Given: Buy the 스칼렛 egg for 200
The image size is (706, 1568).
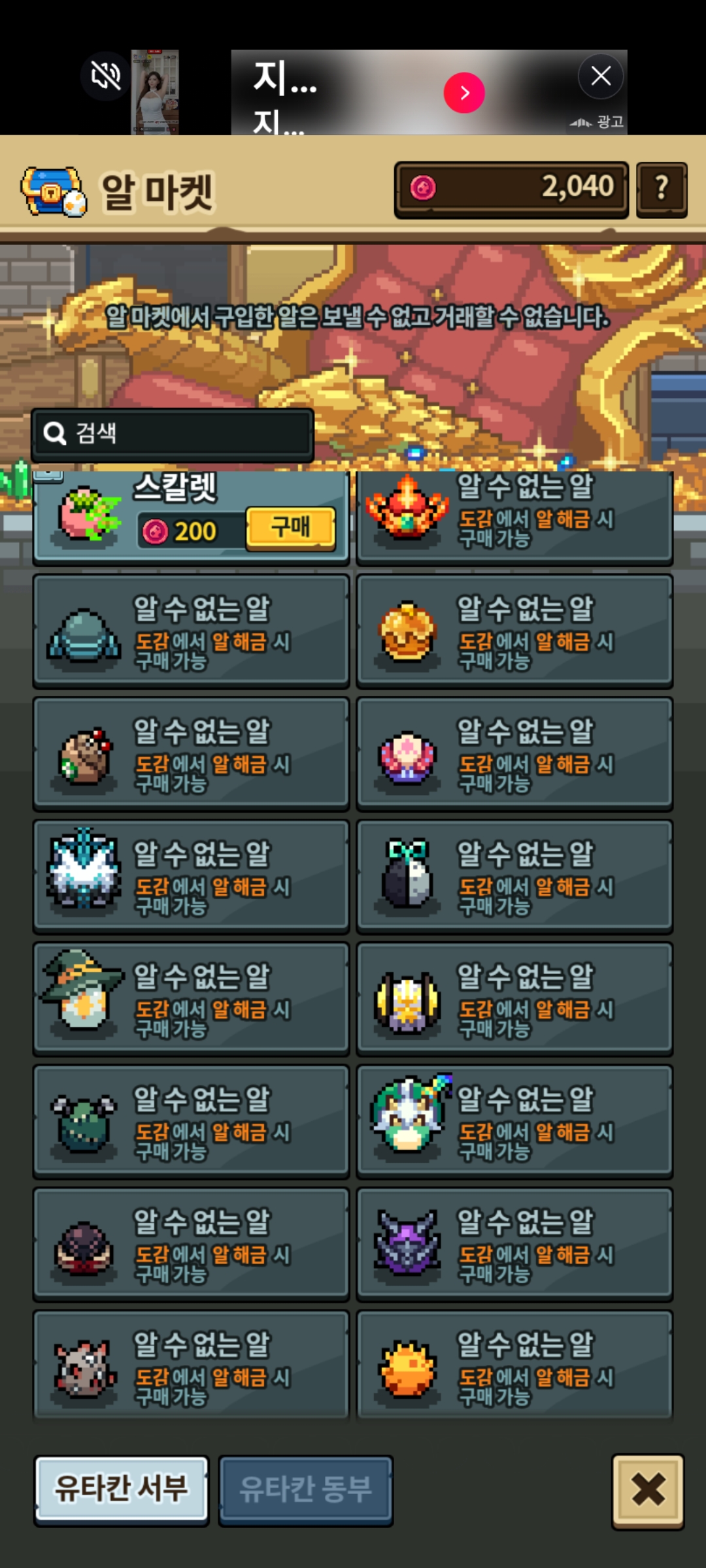Looking at the screenshot, I should (291, 528).
